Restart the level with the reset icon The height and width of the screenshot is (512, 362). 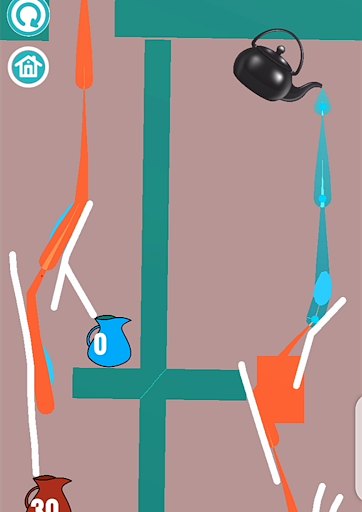(28, 16)
